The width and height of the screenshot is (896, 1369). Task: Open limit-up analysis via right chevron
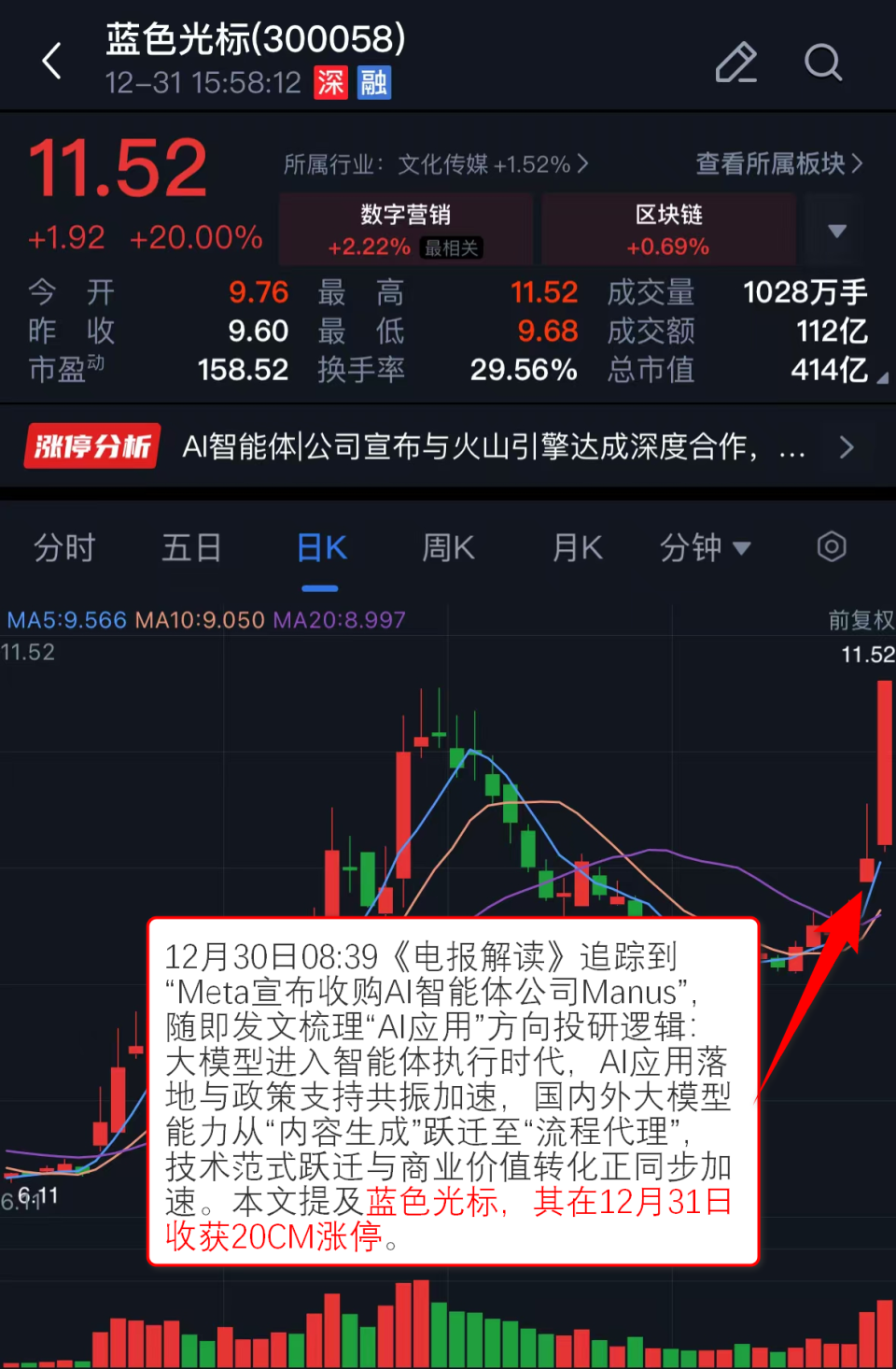click(847, 446)
